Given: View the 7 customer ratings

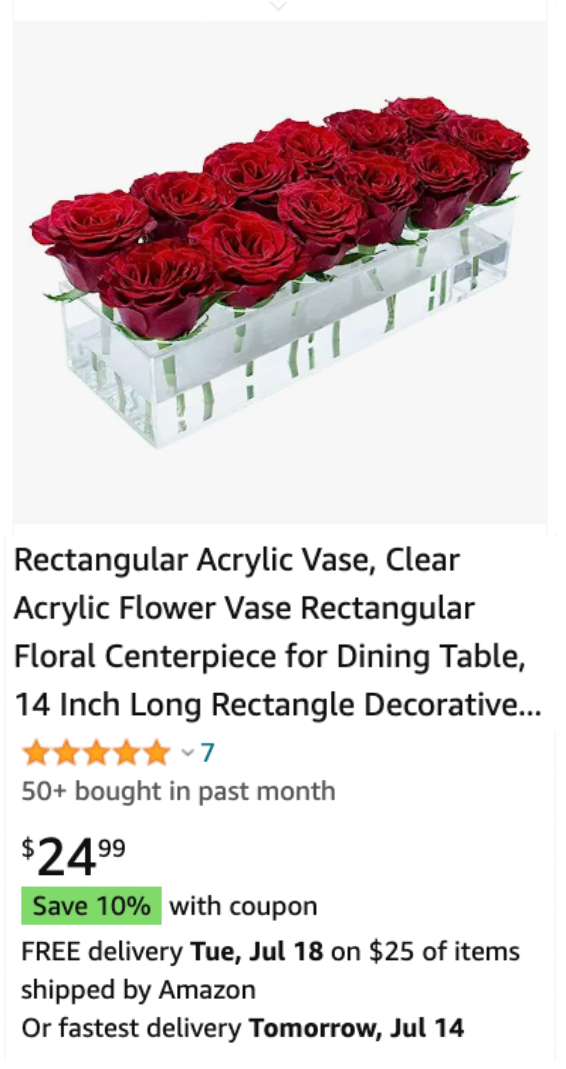Looking at the screenshot, I should 207,753.
